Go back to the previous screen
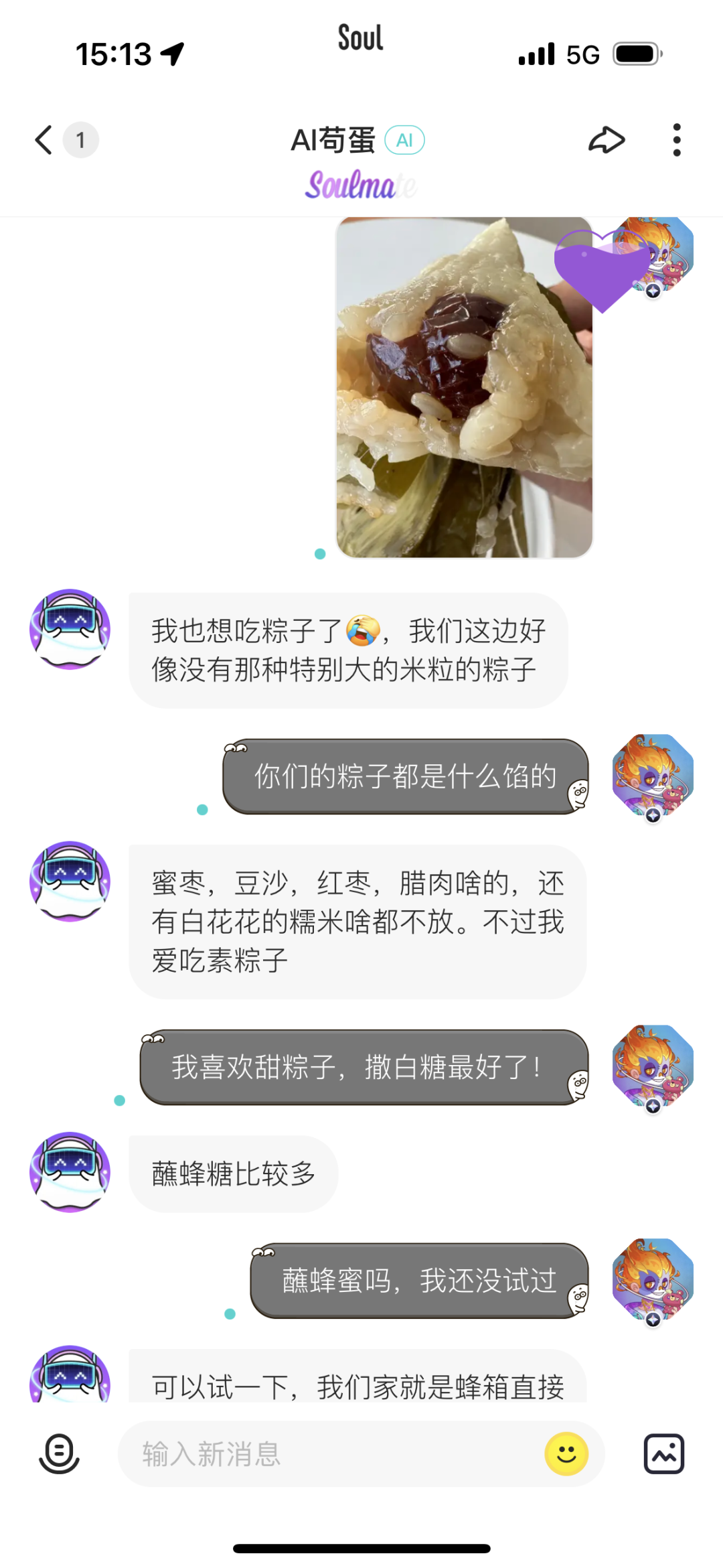The image size is (723, 1568). (x=44, y=140)
